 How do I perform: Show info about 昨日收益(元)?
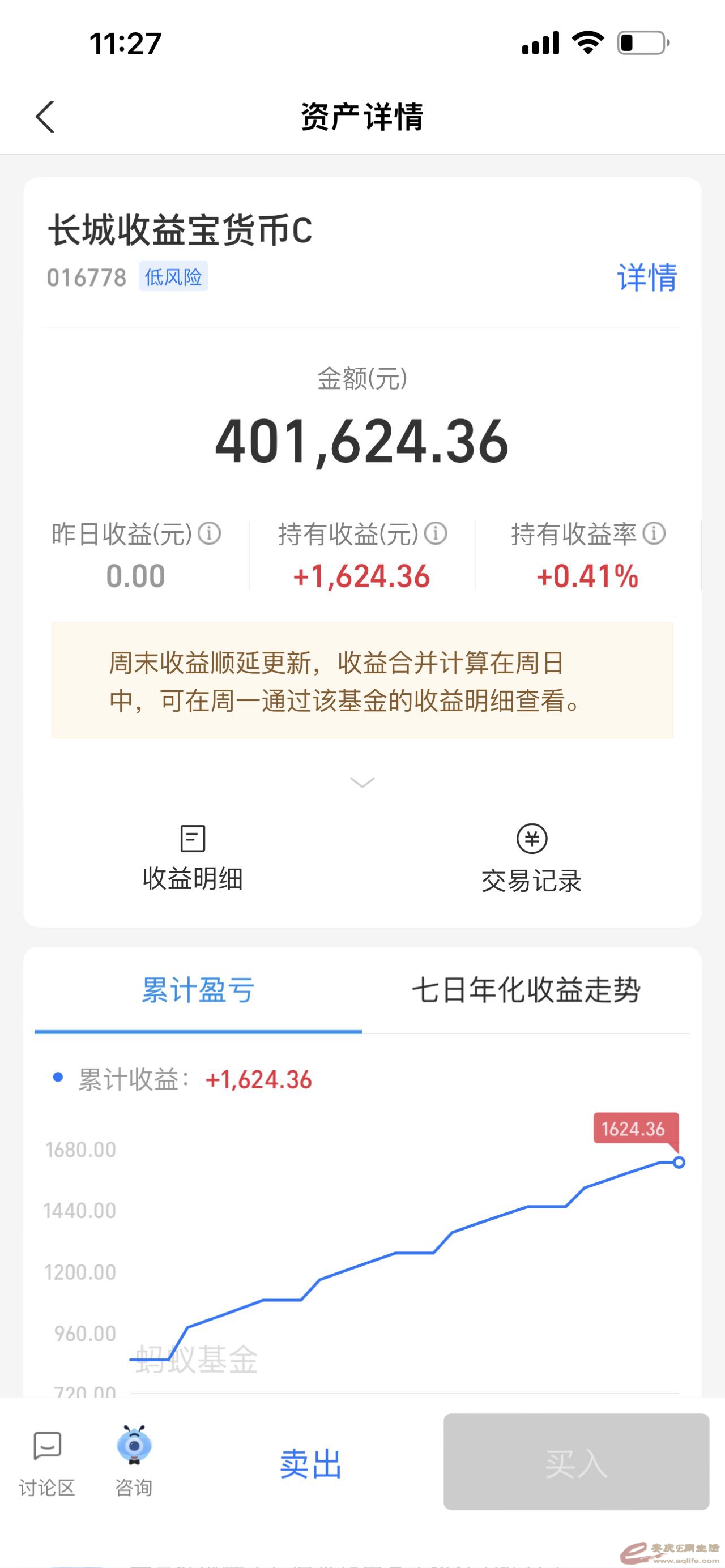[210, 533]
